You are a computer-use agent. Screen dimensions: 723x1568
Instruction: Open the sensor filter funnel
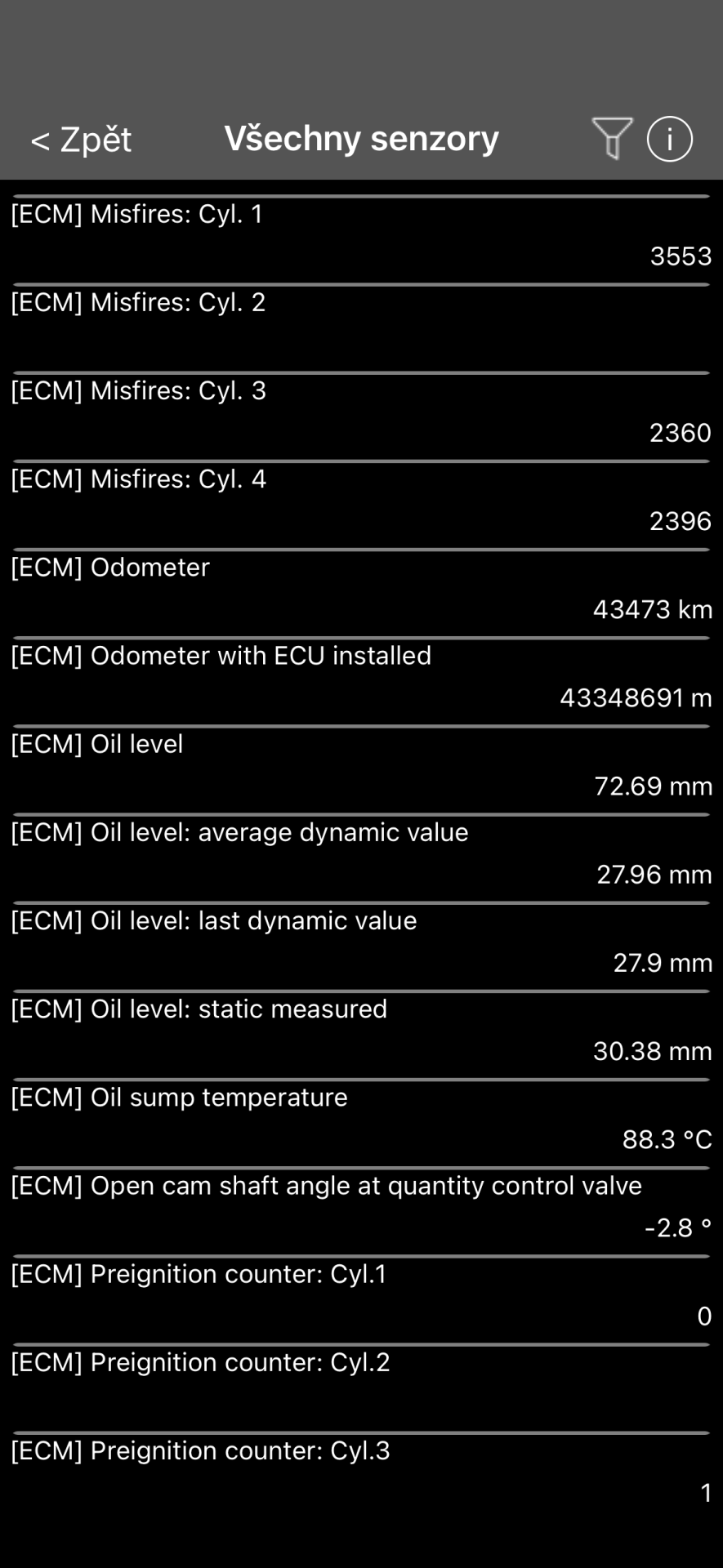pyautogui.click(x=611, y=138)
